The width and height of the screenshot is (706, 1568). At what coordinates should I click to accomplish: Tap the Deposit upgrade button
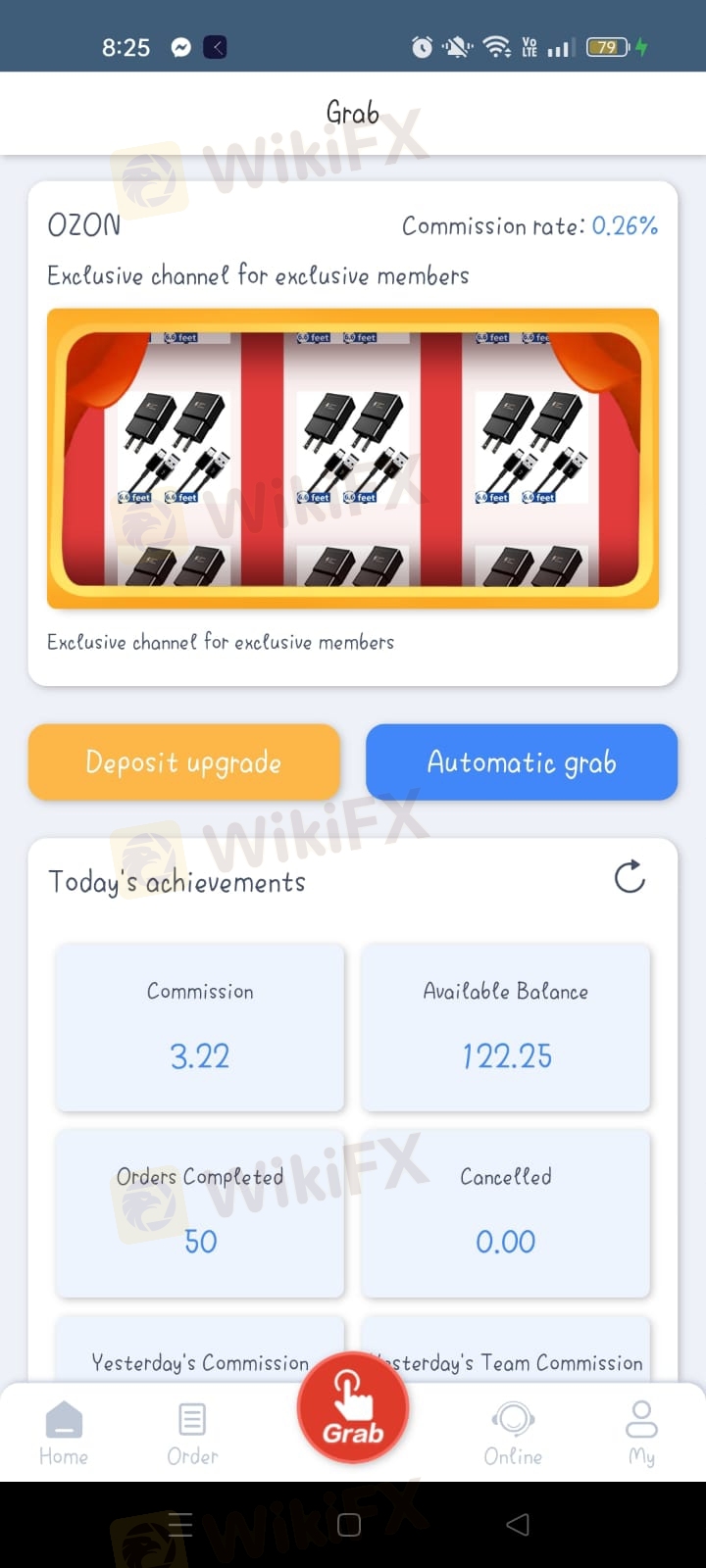click(184, 762)
